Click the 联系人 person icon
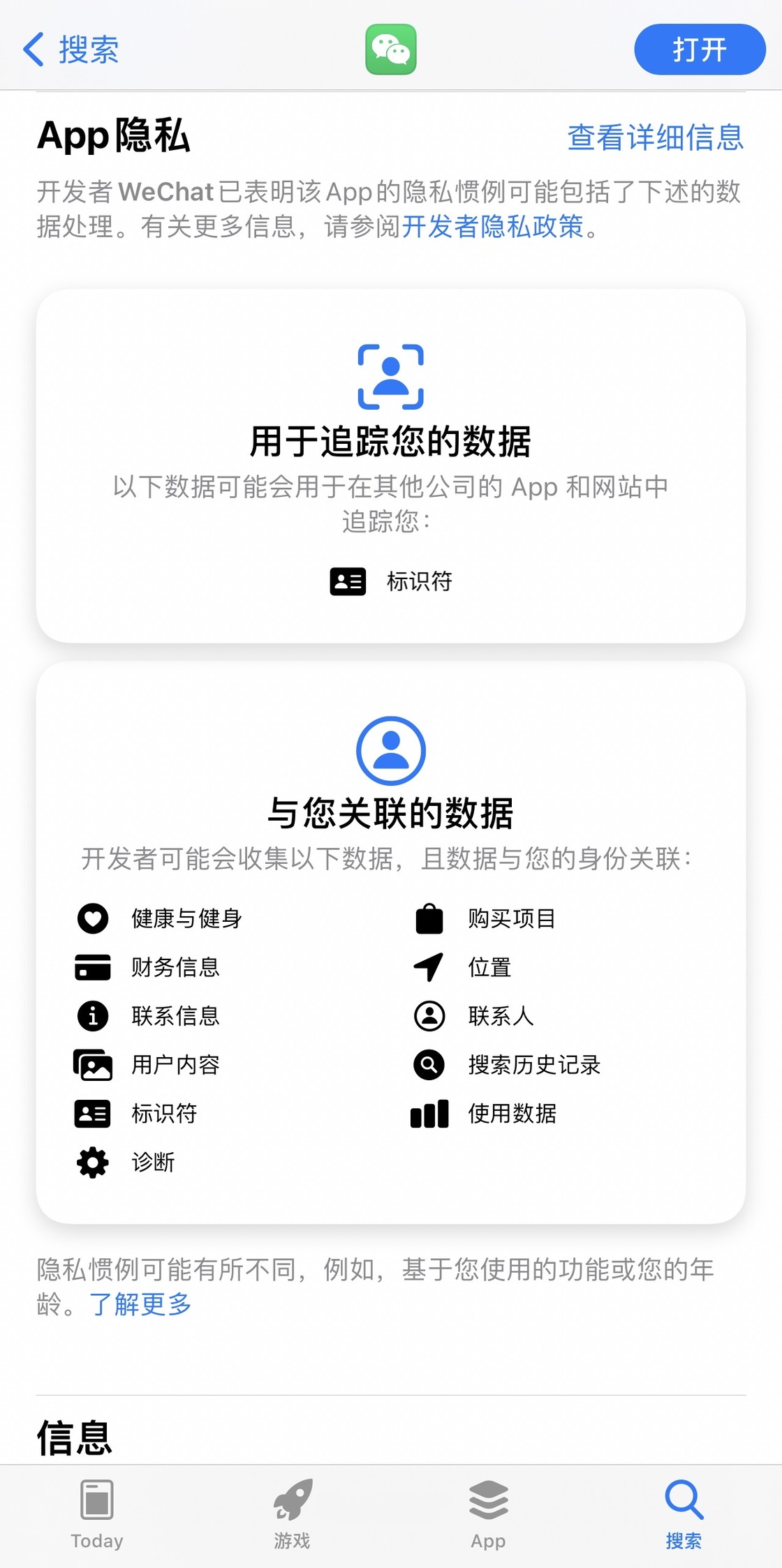 429,1017
